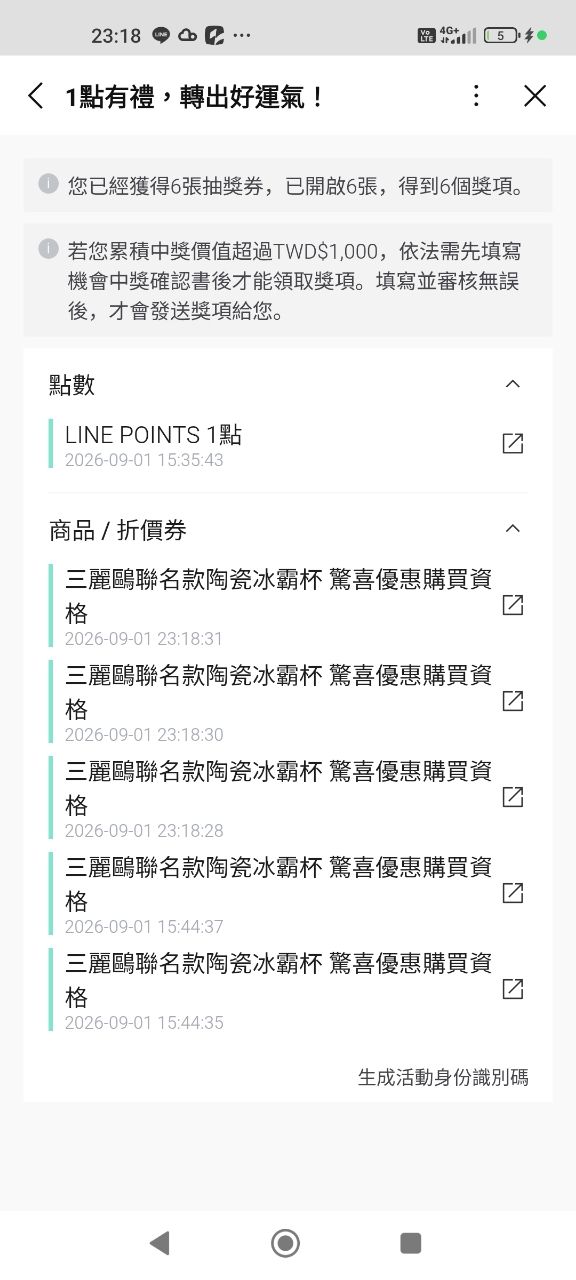Go back using the header arrow
Viewport: 576px width, 1280px height.
[36, 96]
